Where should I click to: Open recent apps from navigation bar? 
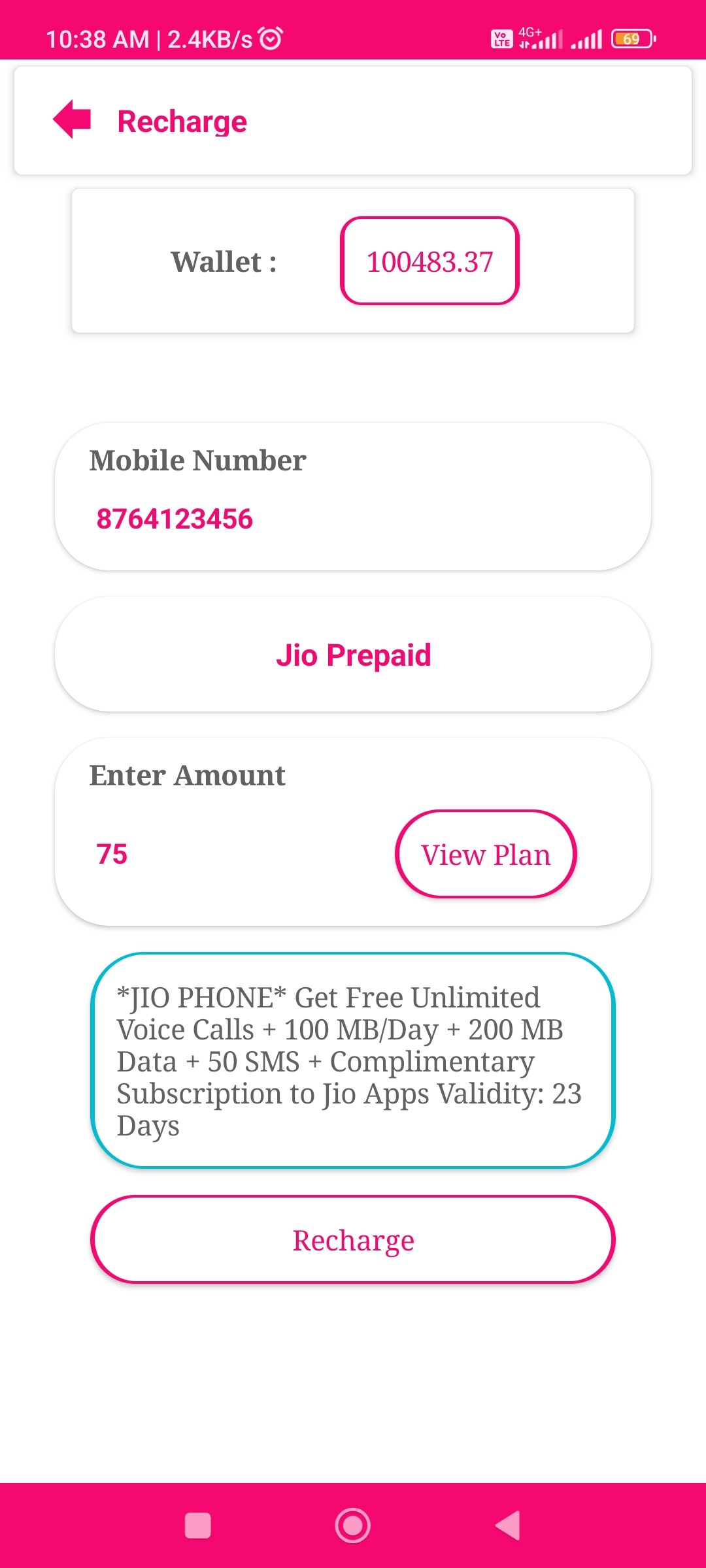pos(197,1526)
